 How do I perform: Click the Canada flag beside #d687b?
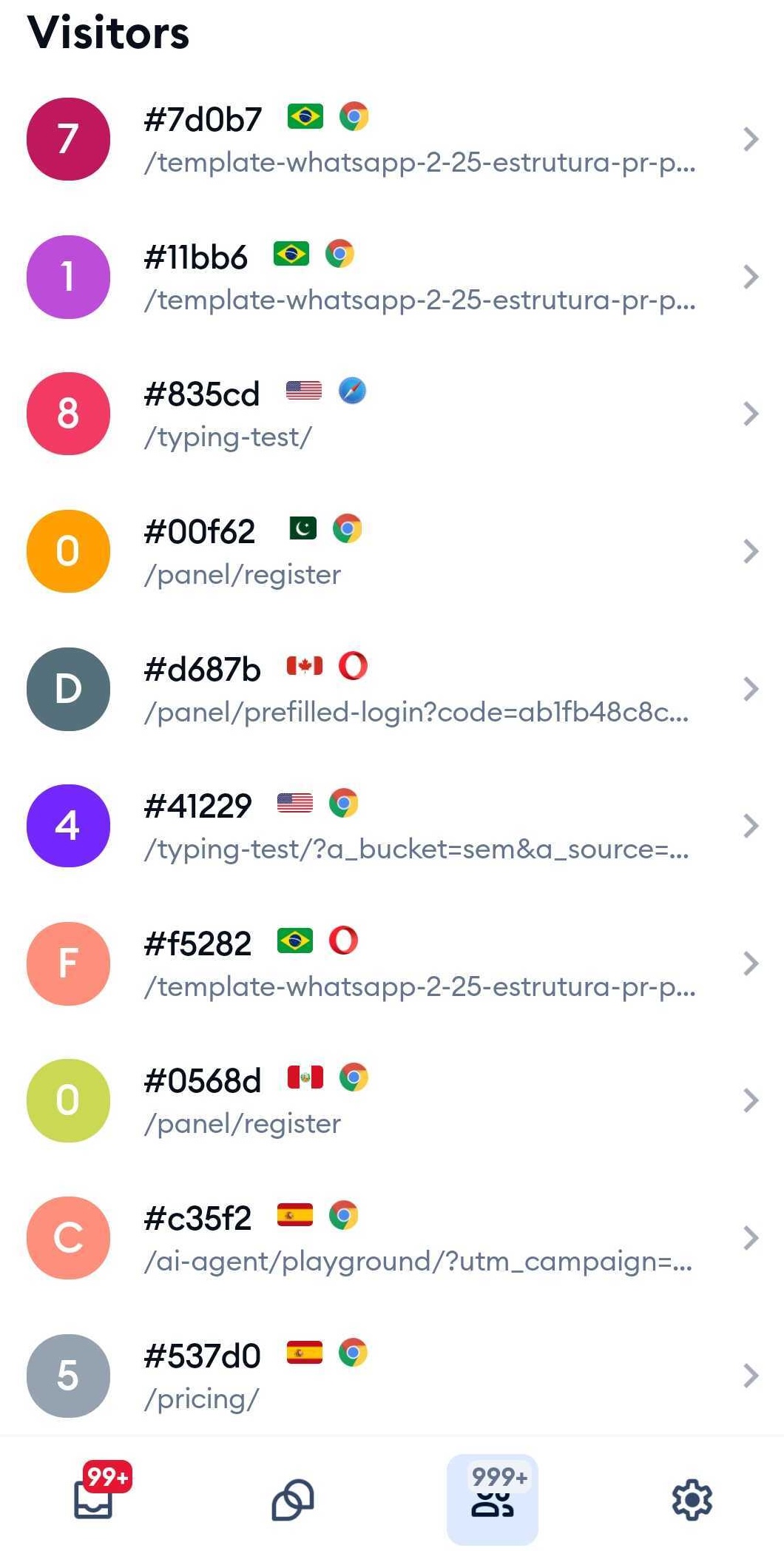pos(303,666)
